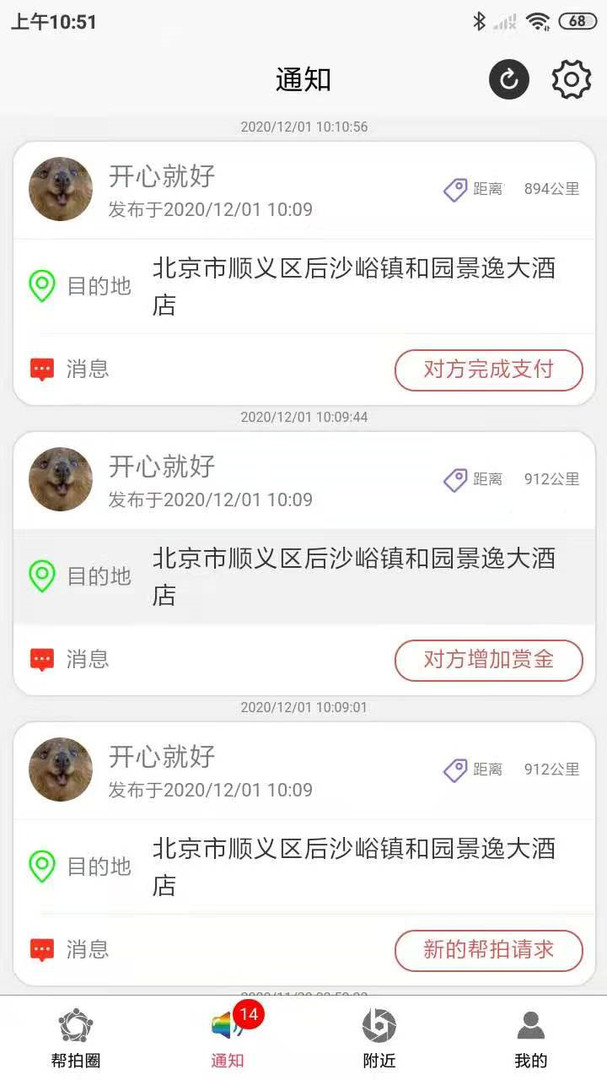Open the notification card from 10:09:01
Image resolution: width=607 pixels, height=1080 pixels.
click(x=303, y=866)
